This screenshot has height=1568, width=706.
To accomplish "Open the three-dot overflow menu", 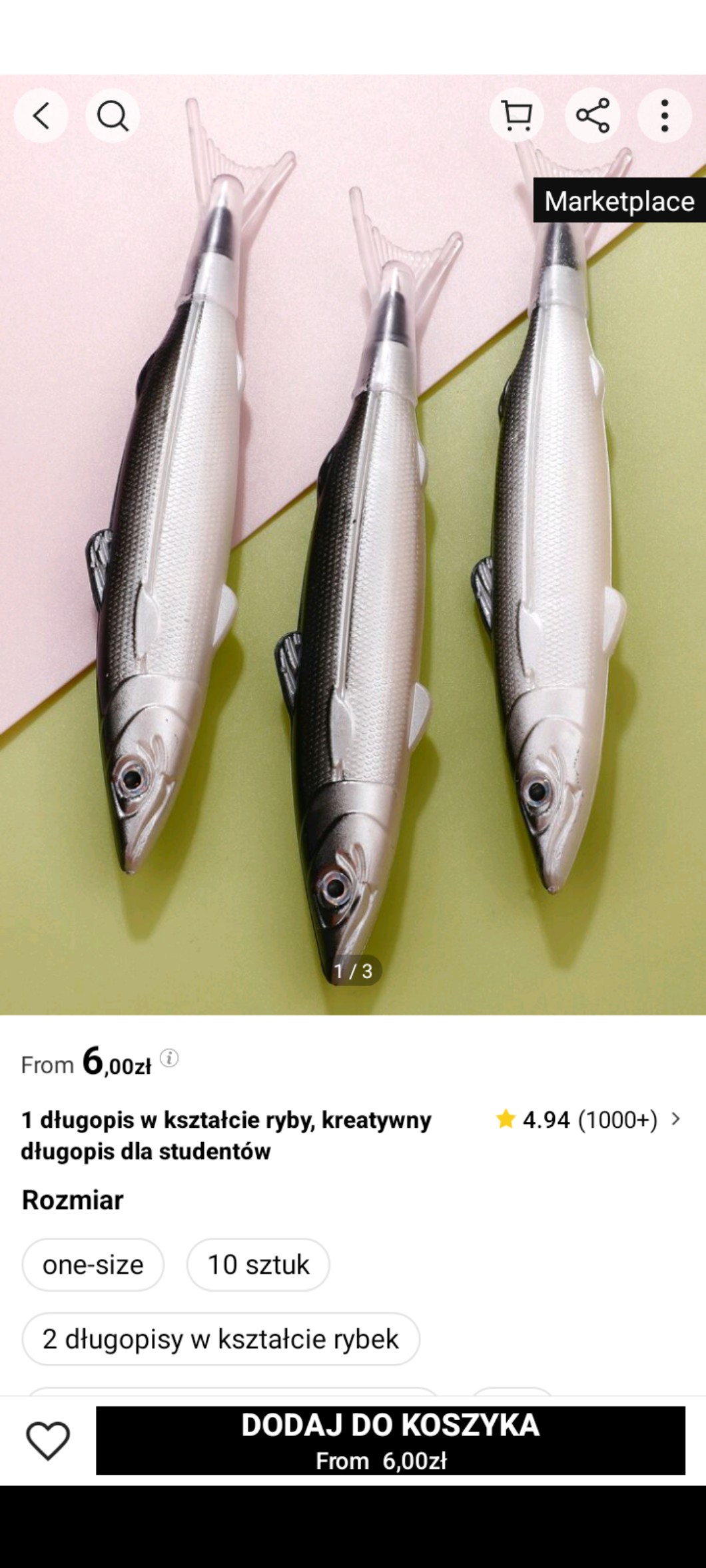I will click(x=664, y=116).
